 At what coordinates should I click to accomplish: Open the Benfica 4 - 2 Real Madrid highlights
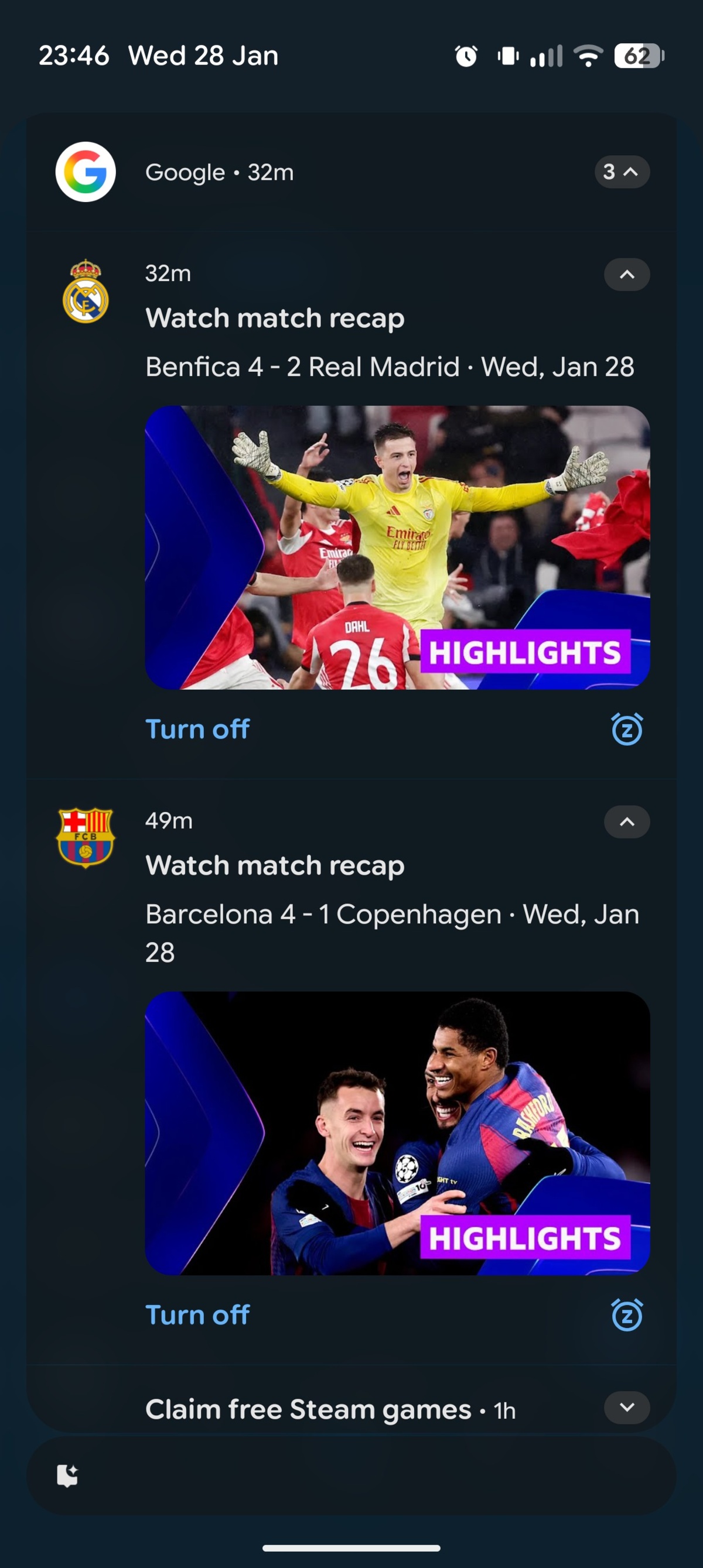pos(397,547)
